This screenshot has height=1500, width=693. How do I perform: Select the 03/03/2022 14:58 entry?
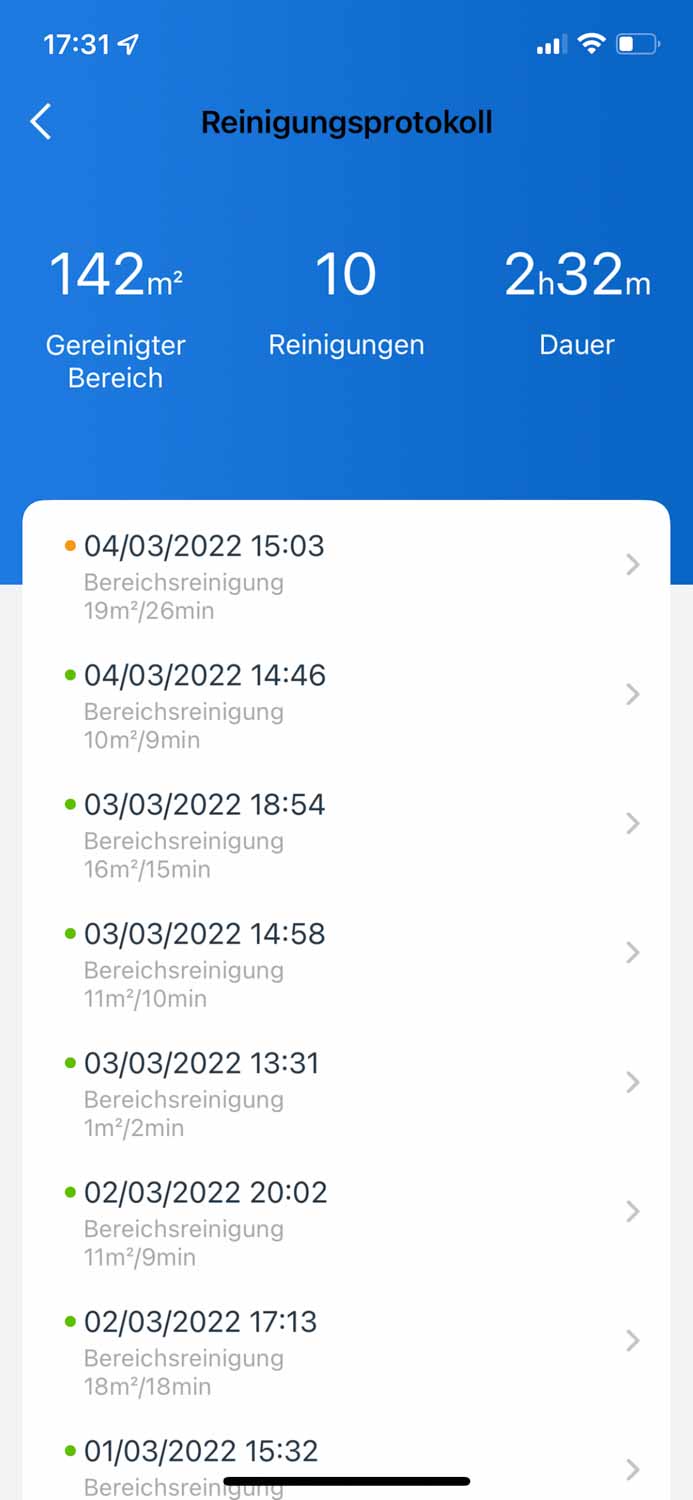(x=346, y=952)
